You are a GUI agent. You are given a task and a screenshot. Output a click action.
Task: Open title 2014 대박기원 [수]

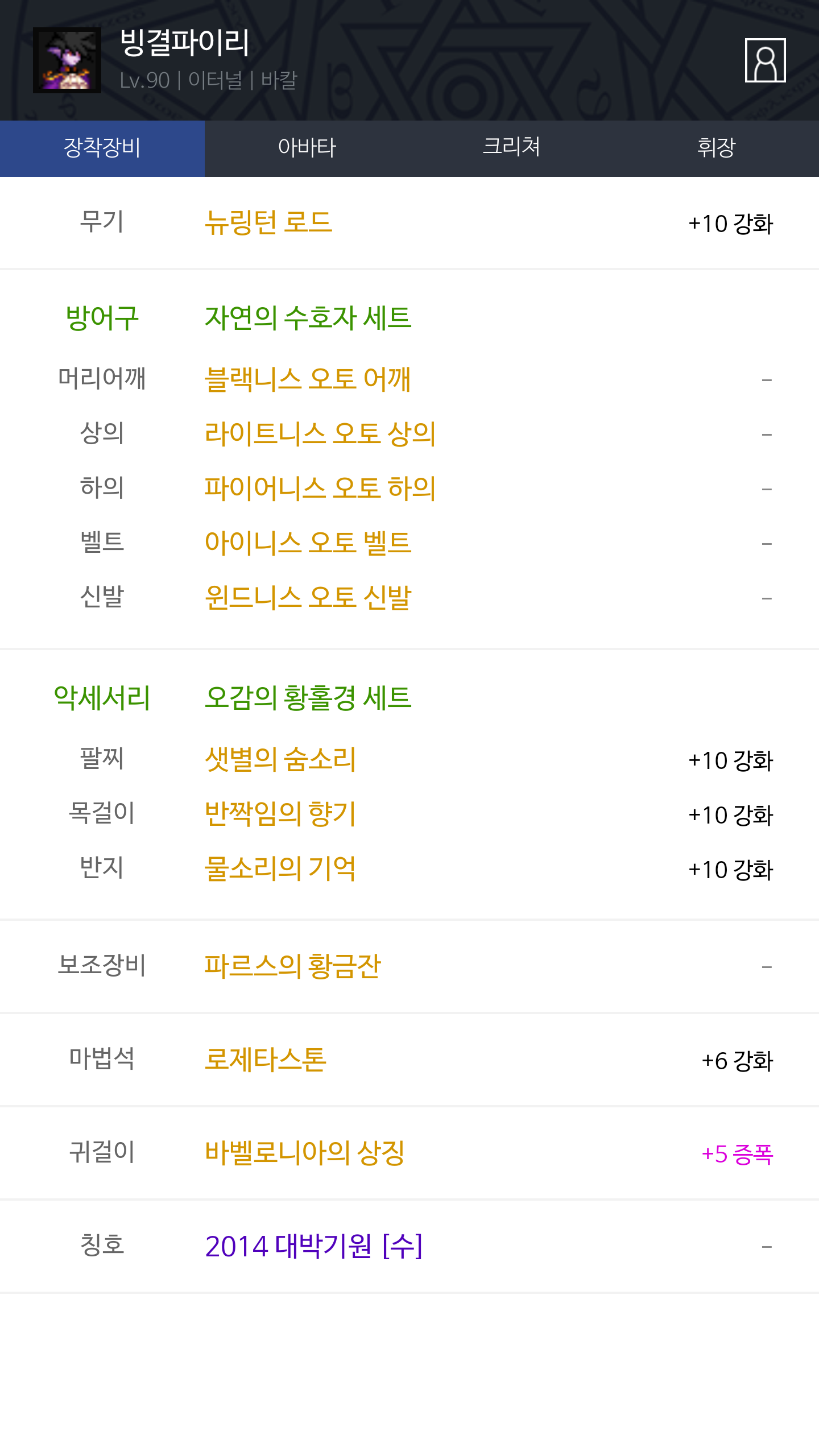313,1246
